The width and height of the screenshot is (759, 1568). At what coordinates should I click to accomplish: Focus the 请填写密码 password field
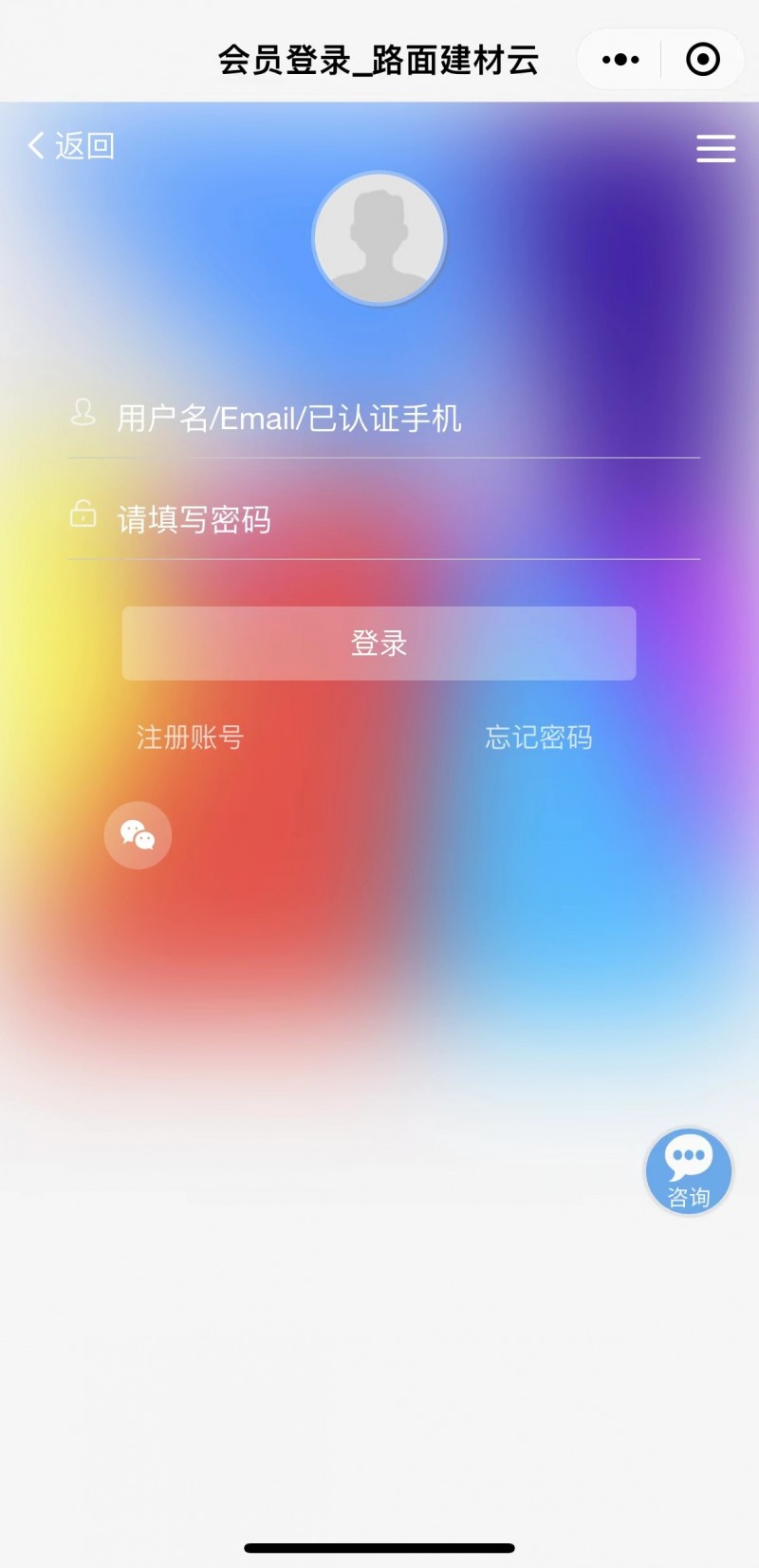tap(383, 518)
